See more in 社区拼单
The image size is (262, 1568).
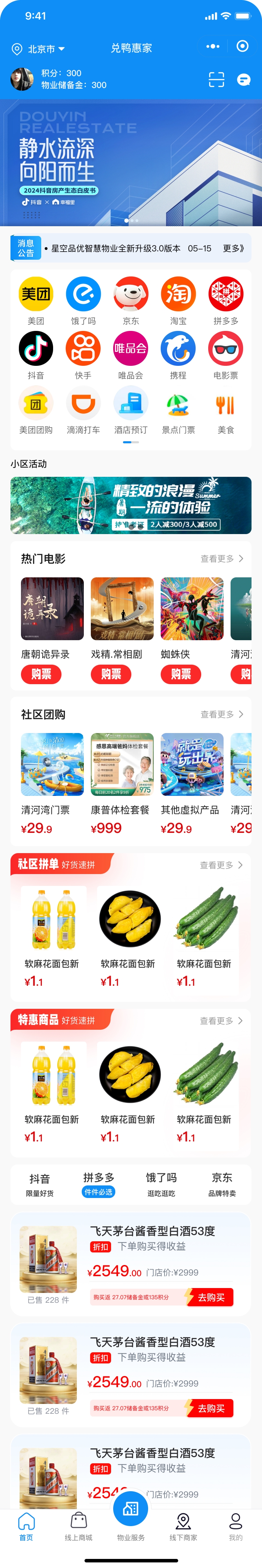tap(221, 865)
